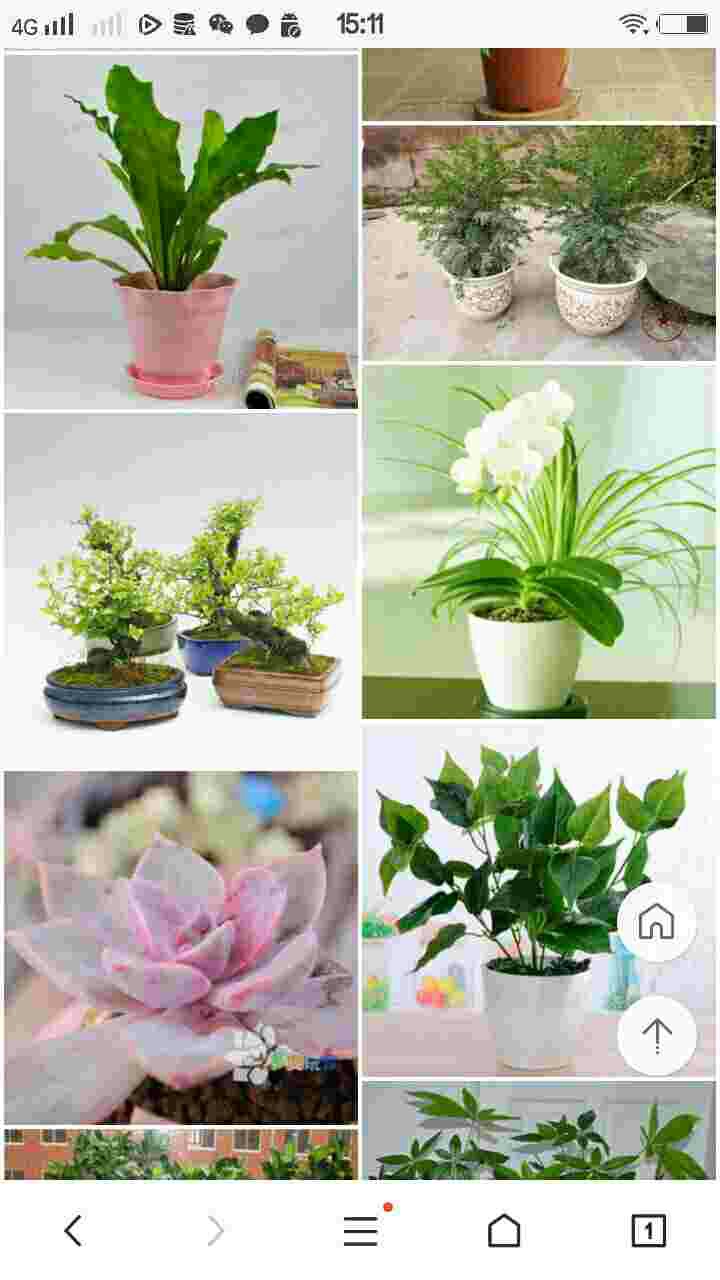The image size is (720, 1280).
Task: Open the two cypress pots image
Action: tap(539, 243)
